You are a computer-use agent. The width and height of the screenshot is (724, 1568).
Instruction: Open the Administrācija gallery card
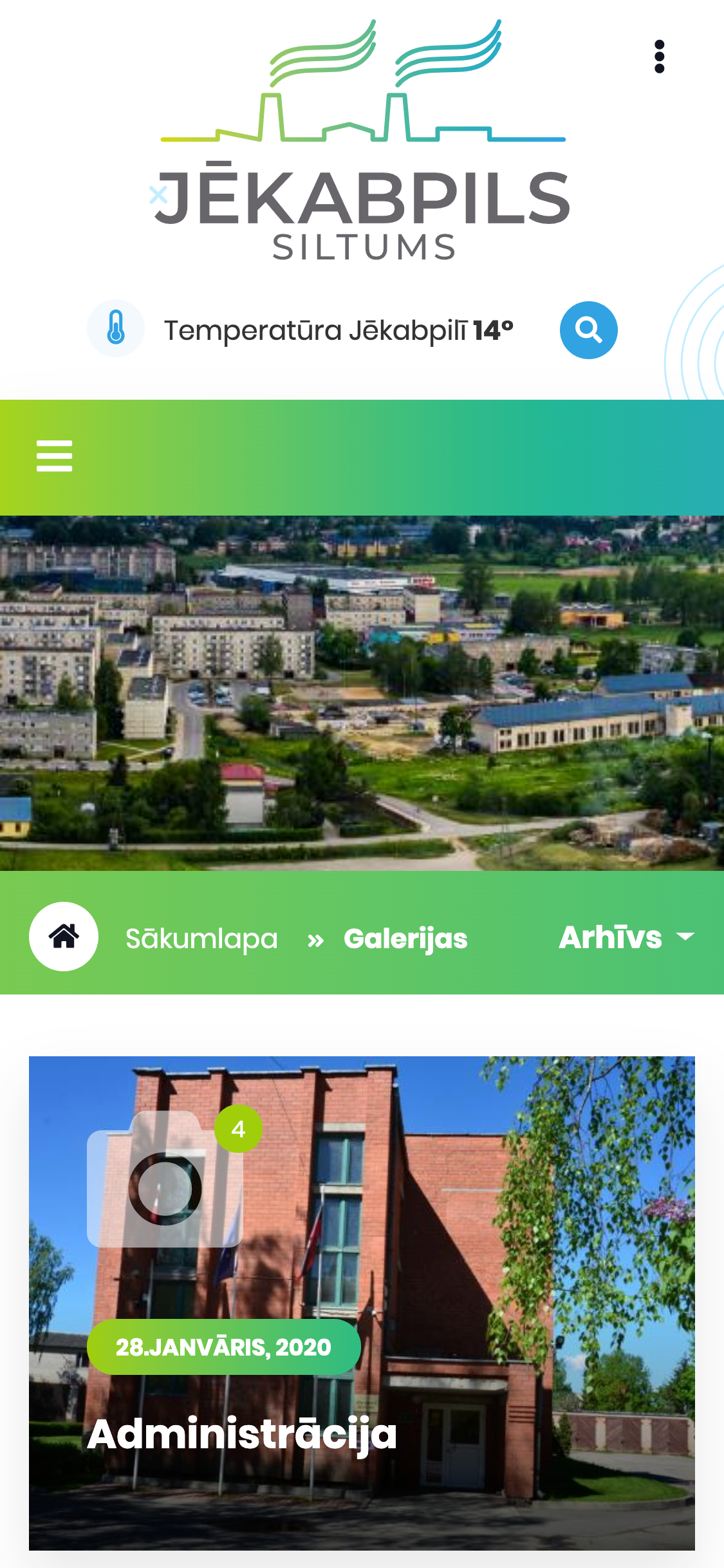(x=362, y=1303)
